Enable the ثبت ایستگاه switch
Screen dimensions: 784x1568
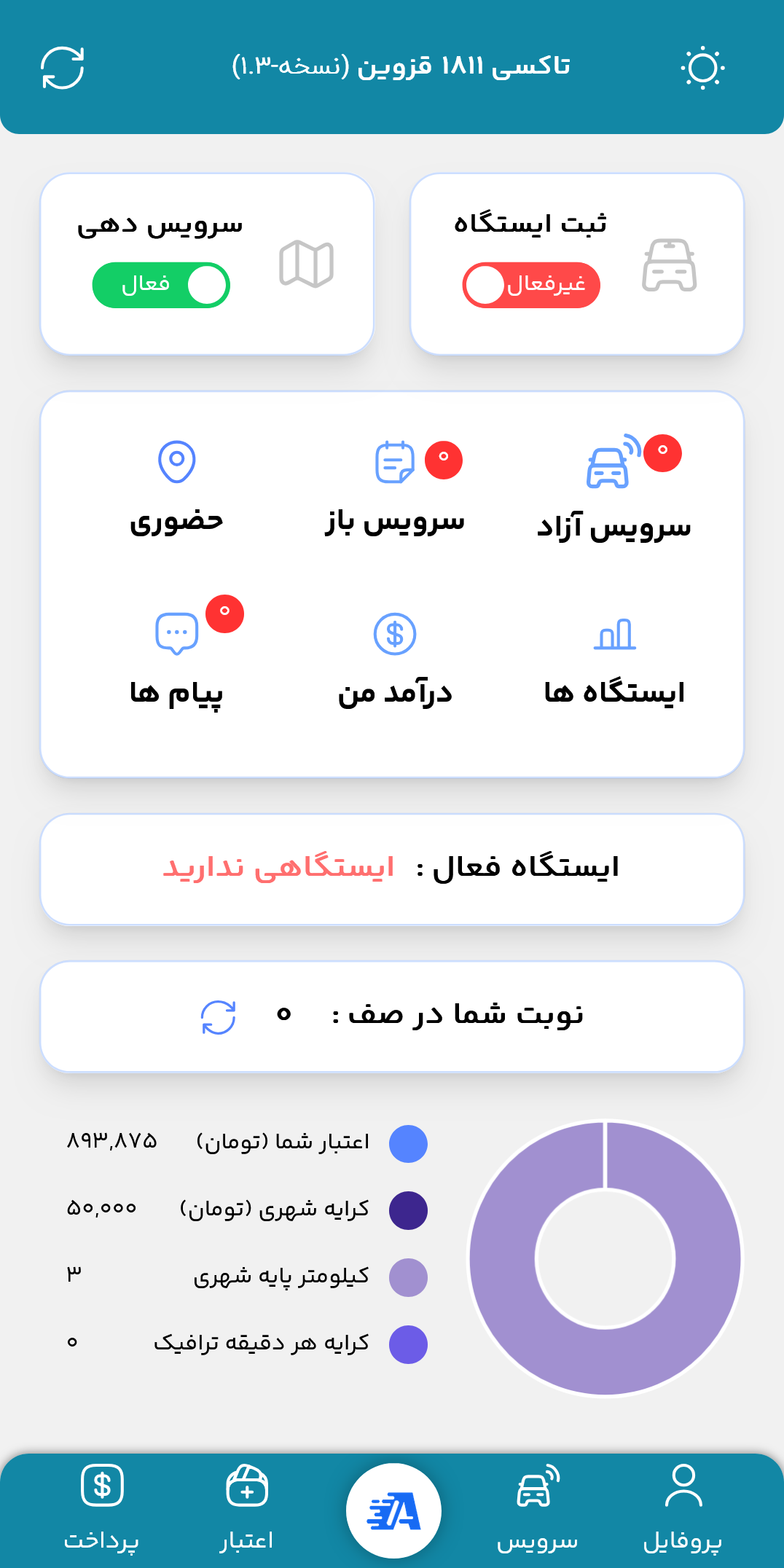[x=531, y=285]
